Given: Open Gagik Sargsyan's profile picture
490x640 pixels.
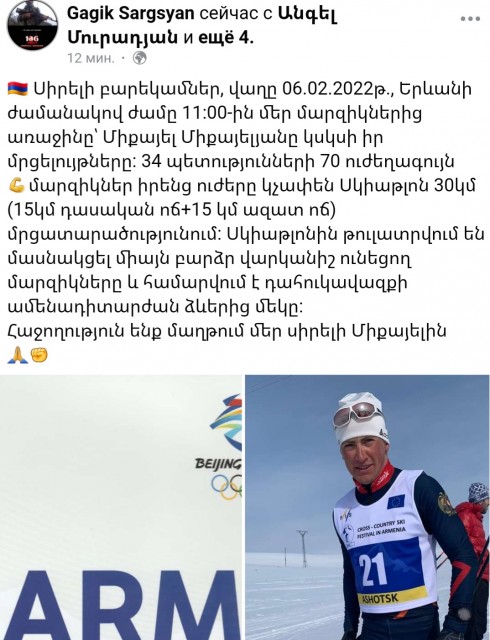Looking at the screenshot, I should pyautogui.click(x=32, y=25).
